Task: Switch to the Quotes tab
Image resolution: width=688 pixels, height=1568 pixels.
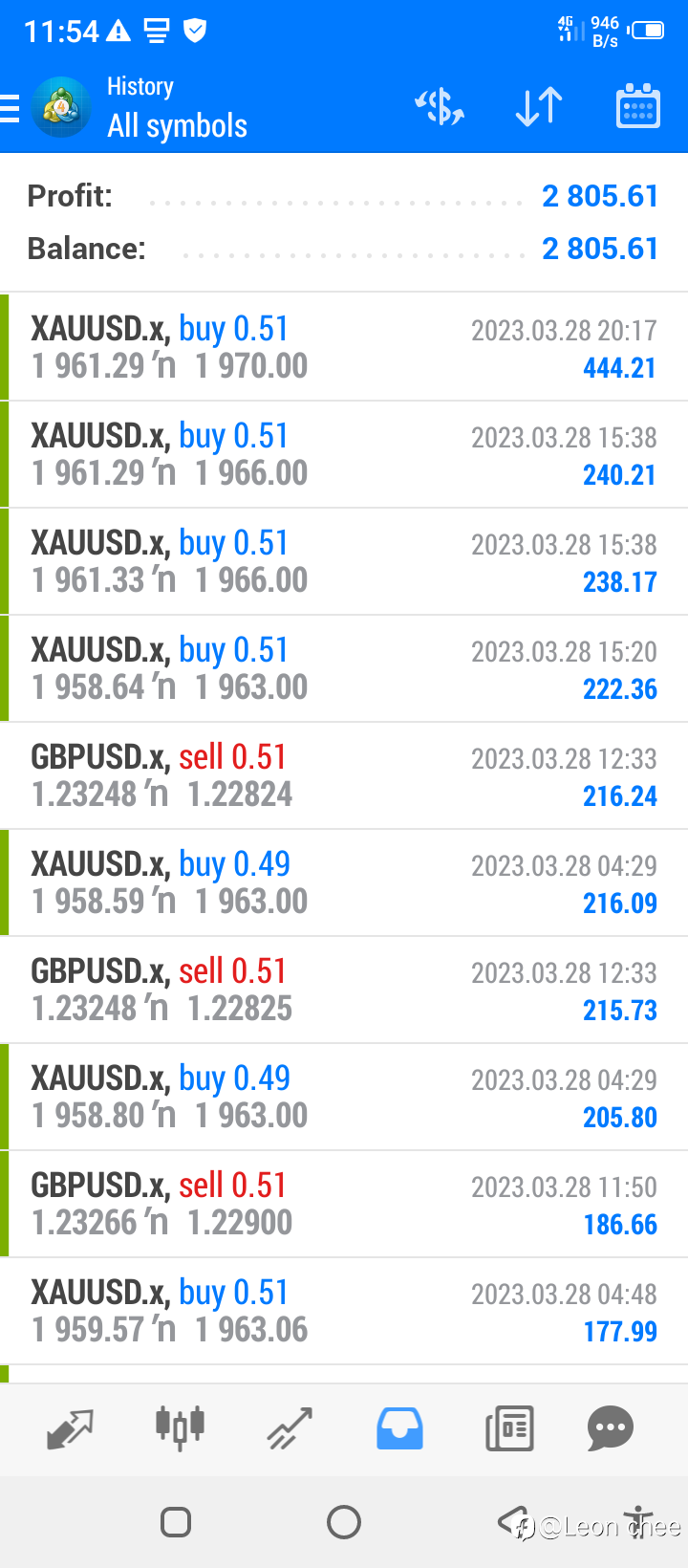Action: pyautogui.click(x=71, y=1428)
